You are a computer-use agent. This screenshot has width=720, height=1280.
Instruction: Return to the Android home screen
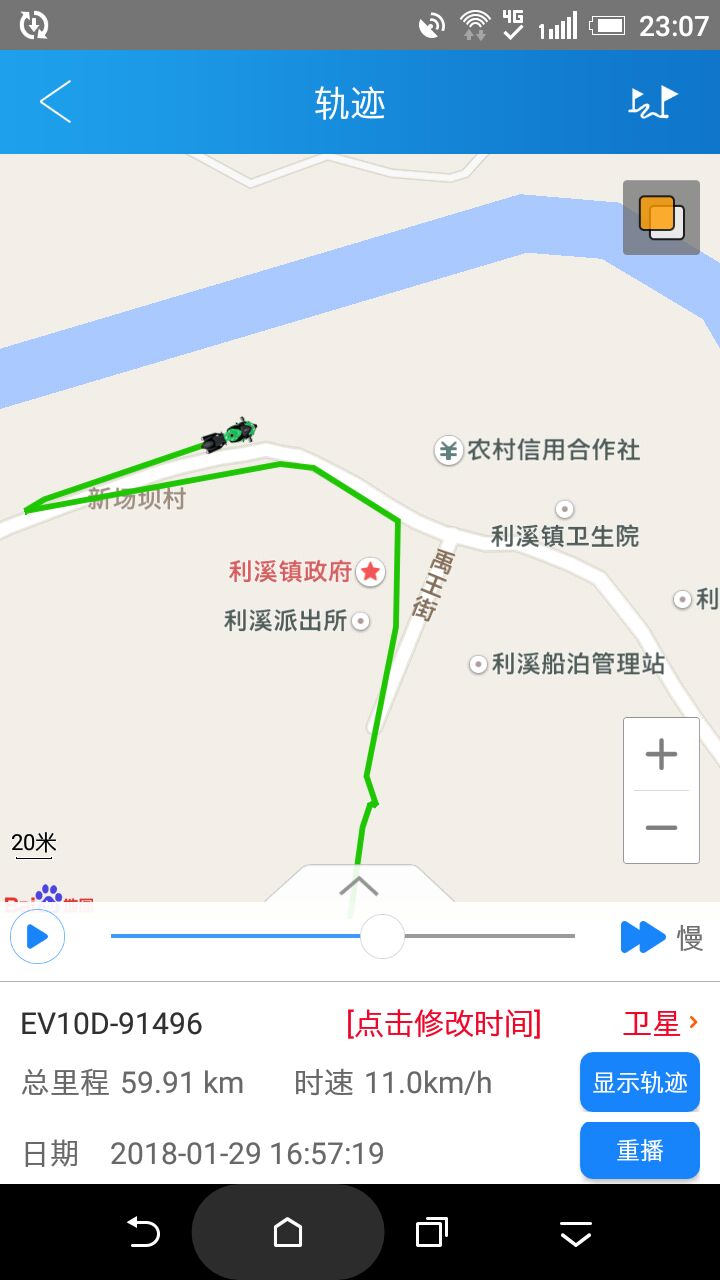(288, 1233)
